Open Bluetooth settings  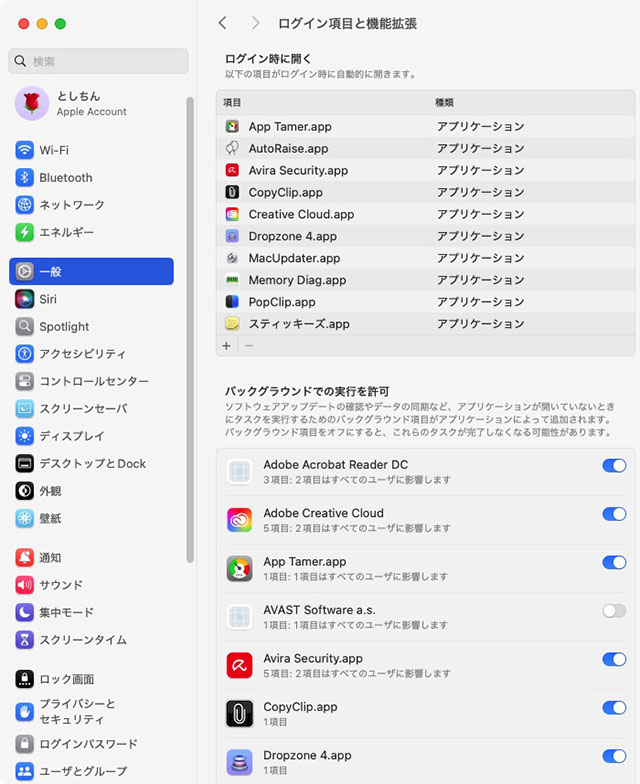click(65, 177)
